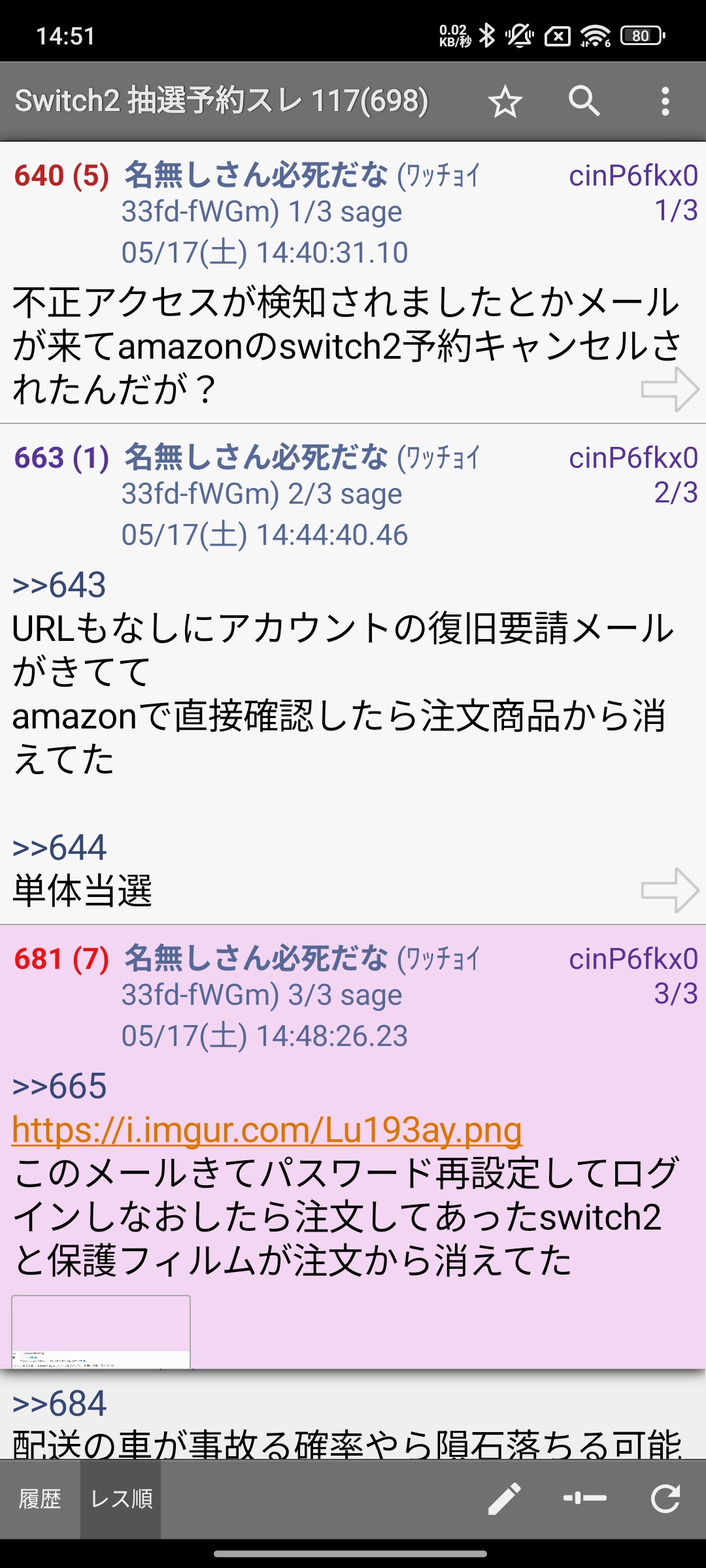
Task: Open the scroll position slider tool
Action: (x=585, y=1498)
